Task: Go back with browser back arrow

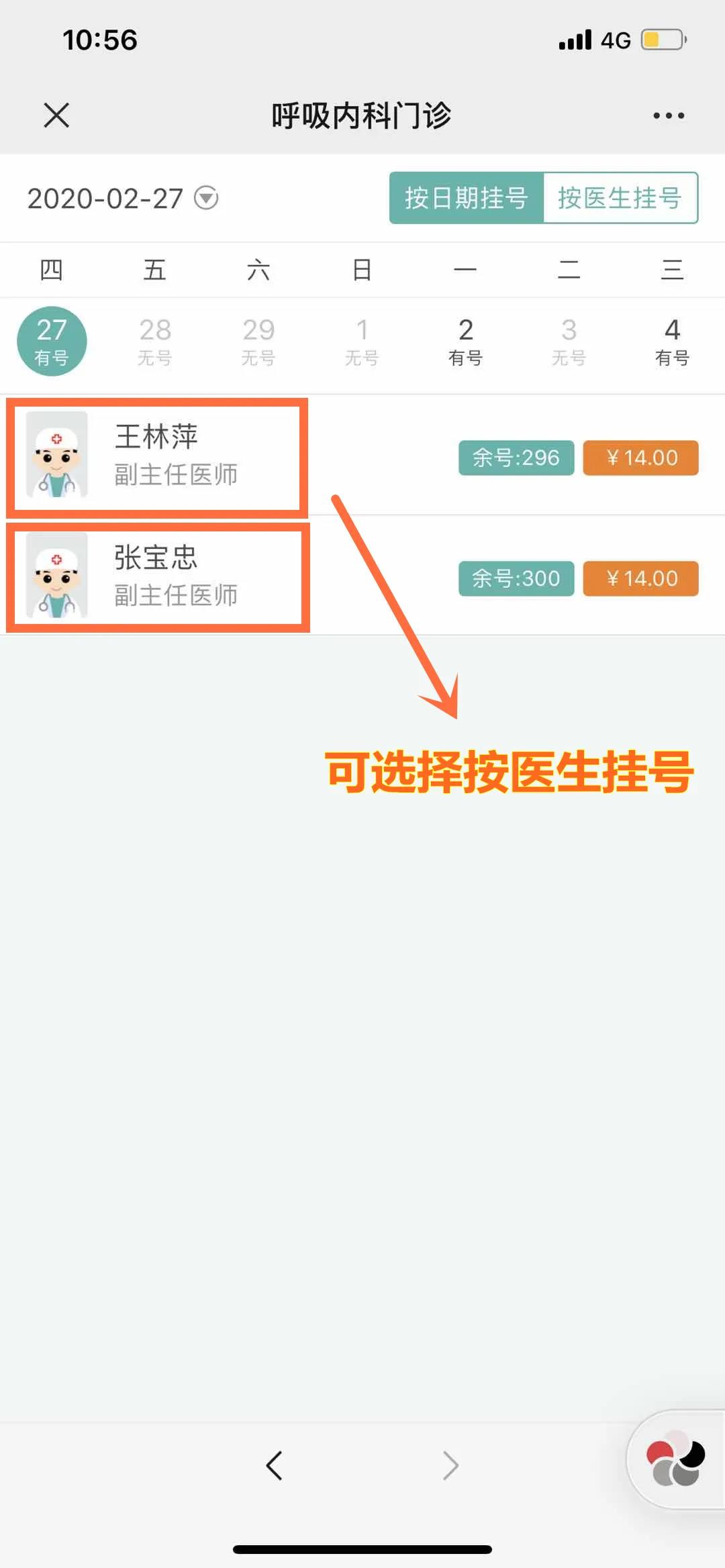Action: tap(274, 1465)
